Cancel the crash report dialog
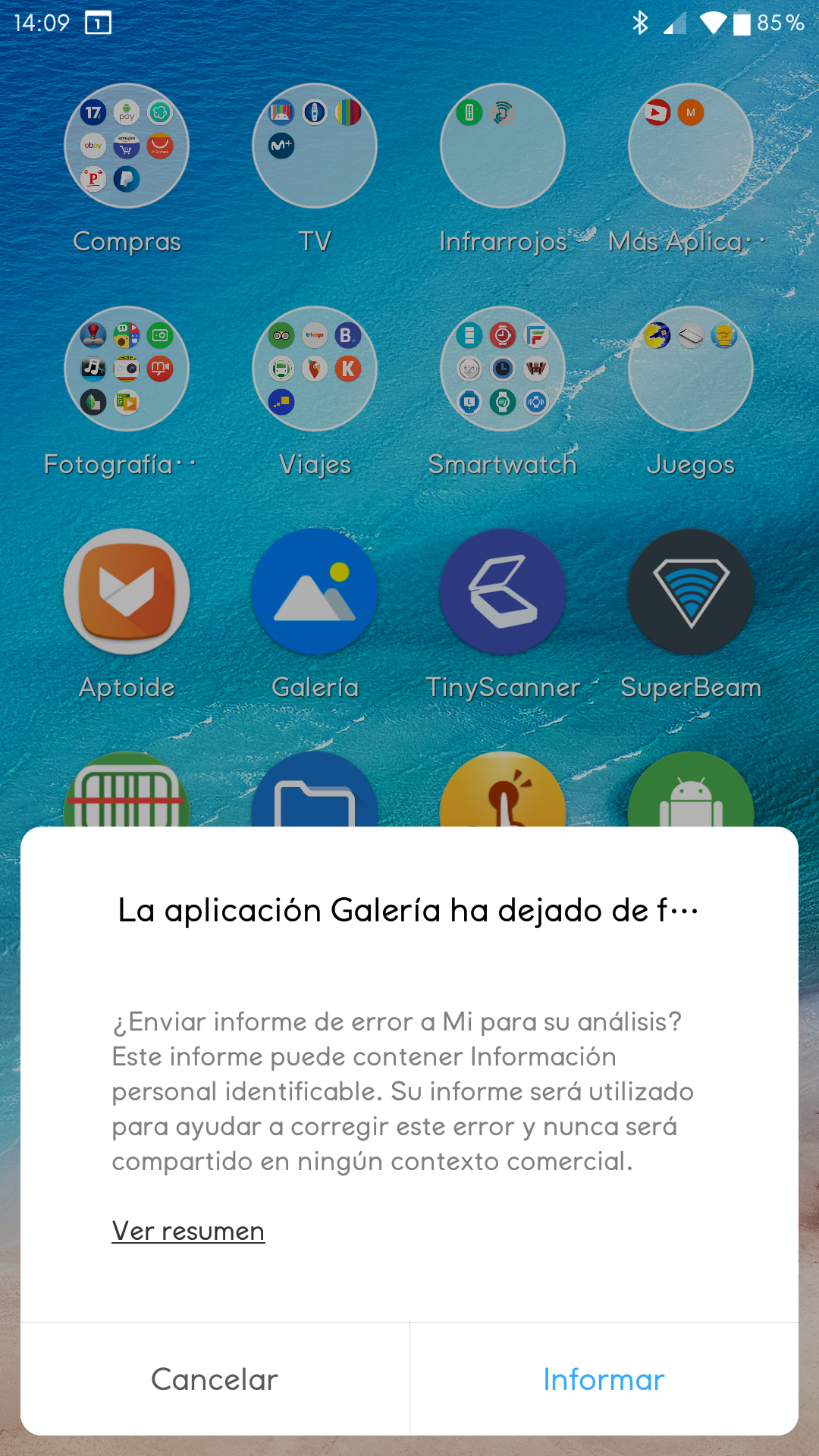This screenshot has height=1456, width=819. coord(215,1379)
